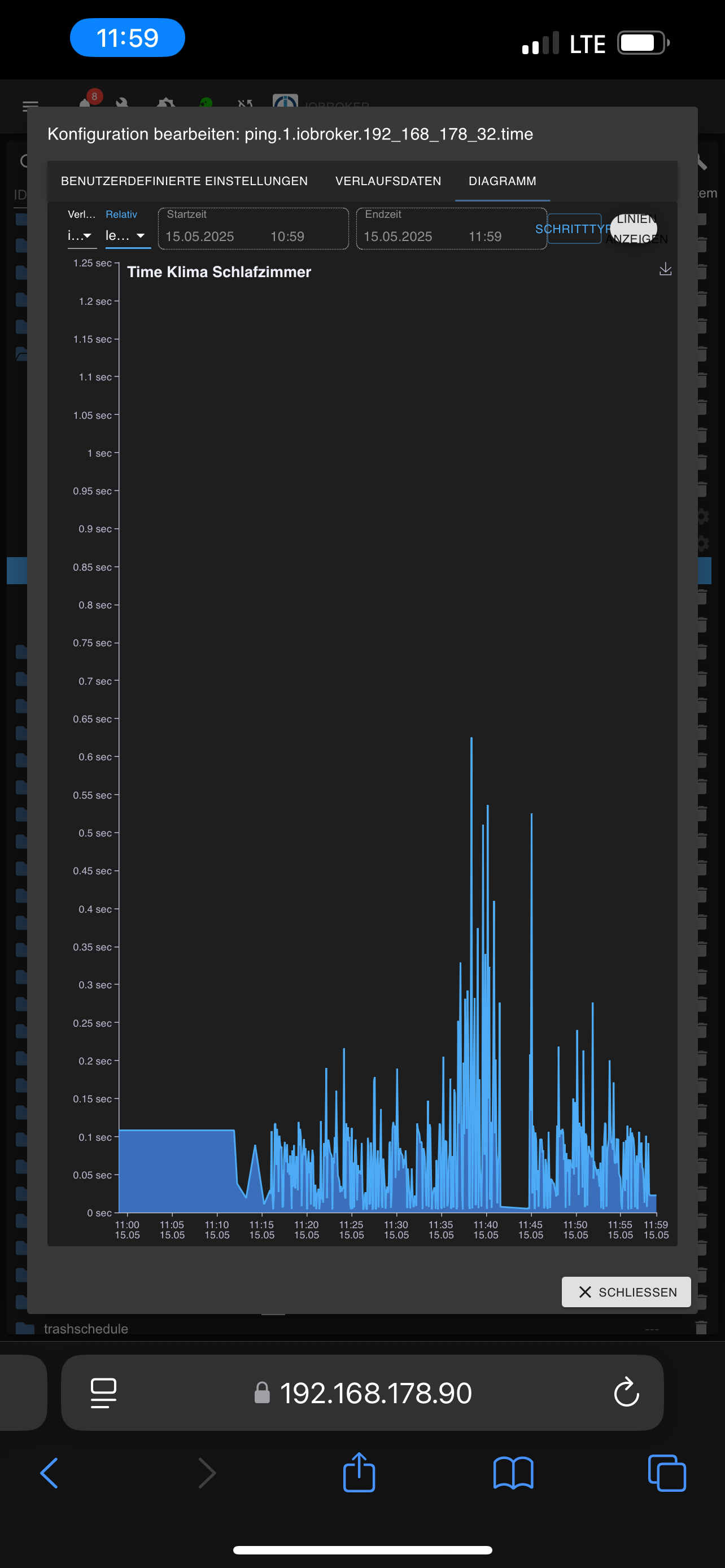The image size is (725, 1568).
Task: Open the Verlaufsdaten tab
Action: point(388,181)
